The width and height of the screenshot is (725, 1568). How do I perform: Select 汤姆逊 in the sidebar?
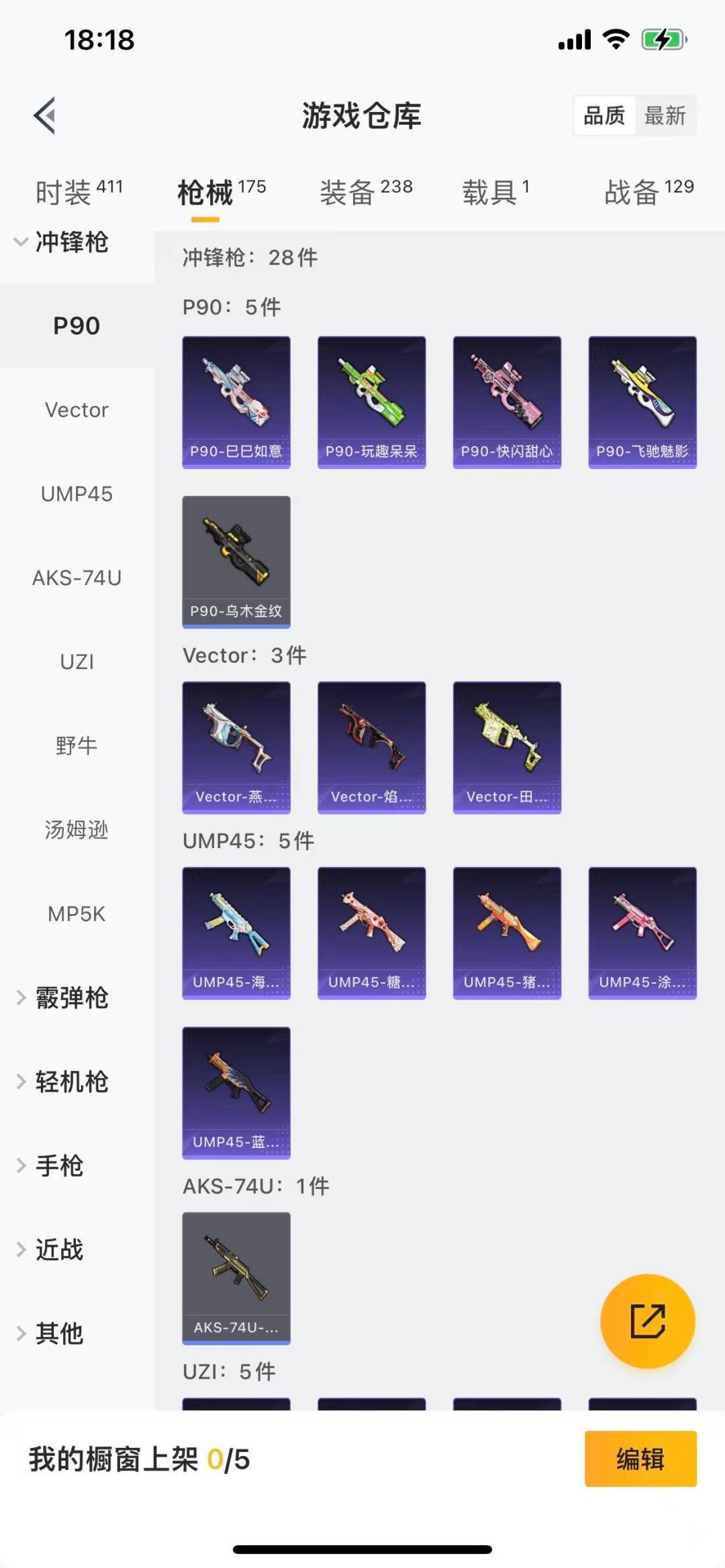pos(77,830)
